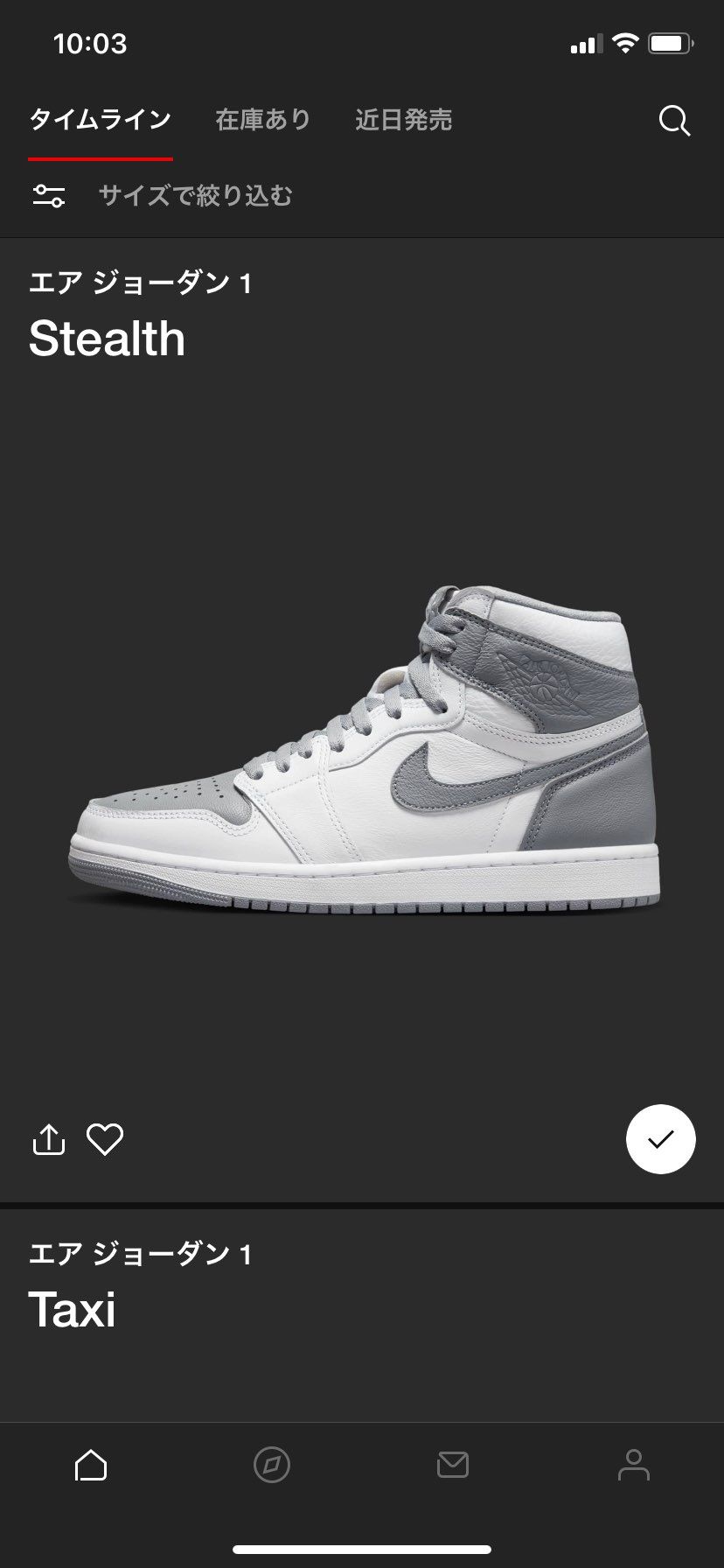
Task: Like the Stealth sneaker with heart
Action: (105, 1139)
